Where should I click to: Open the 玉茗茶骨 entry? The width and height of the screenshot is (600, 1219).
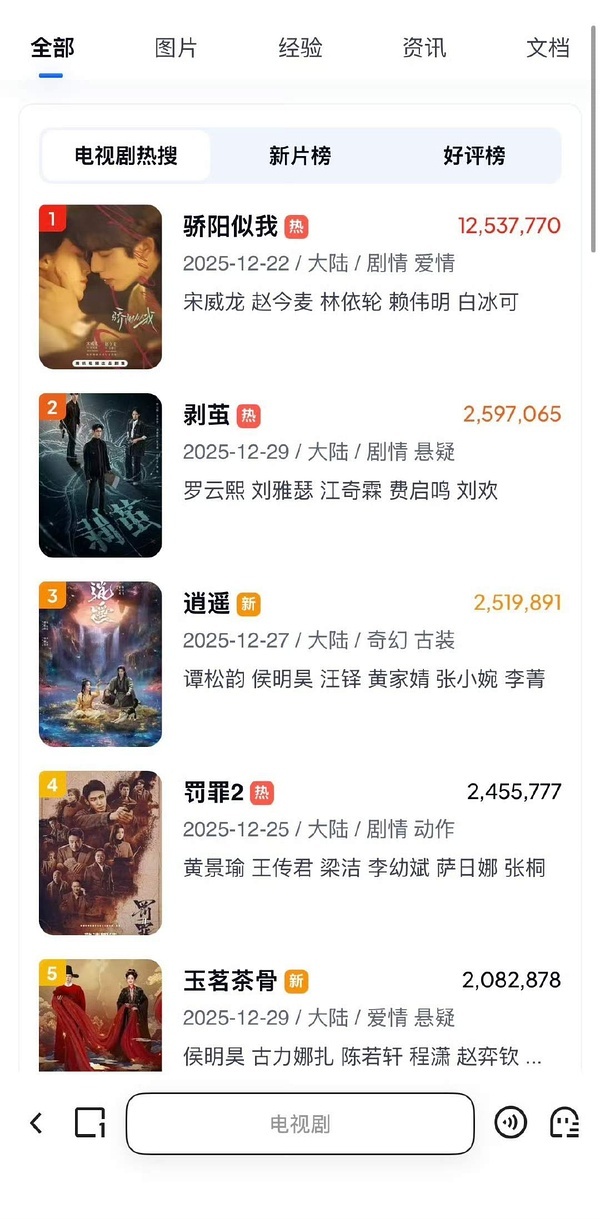click(x=231, y=981)
